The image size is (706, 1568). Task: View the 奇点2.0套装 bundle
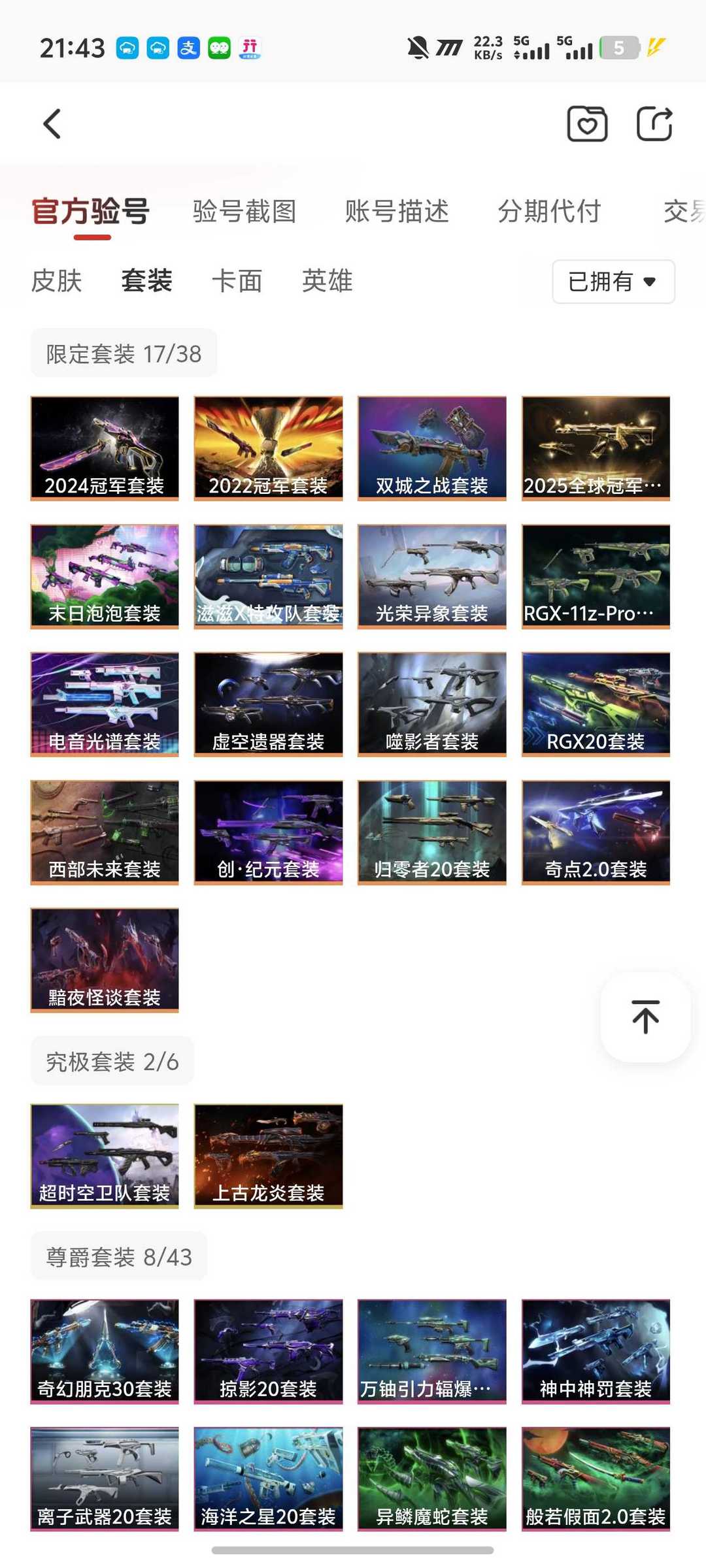[x=596, y=832]
